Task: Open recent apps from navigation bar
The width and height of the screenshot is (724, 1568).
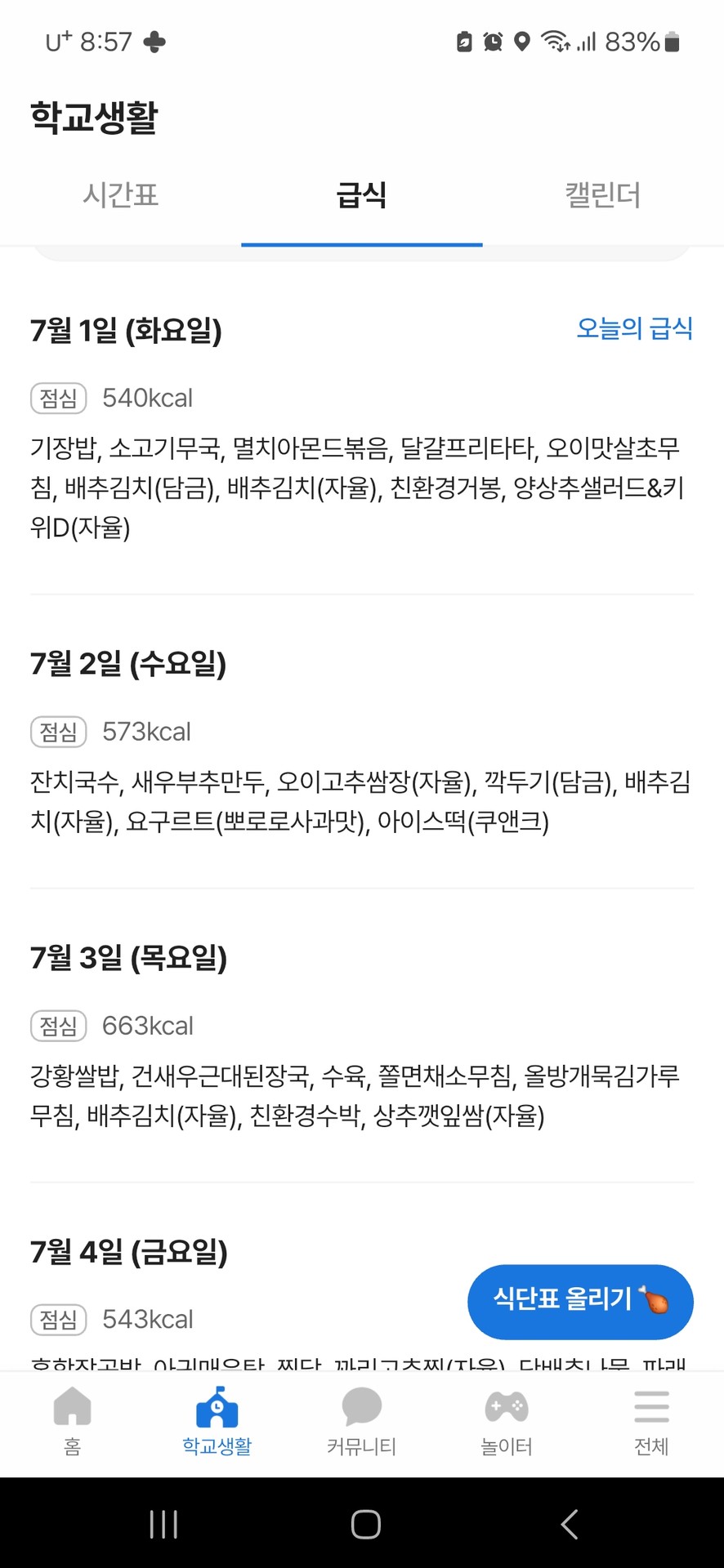Action: pos(163,1524)
